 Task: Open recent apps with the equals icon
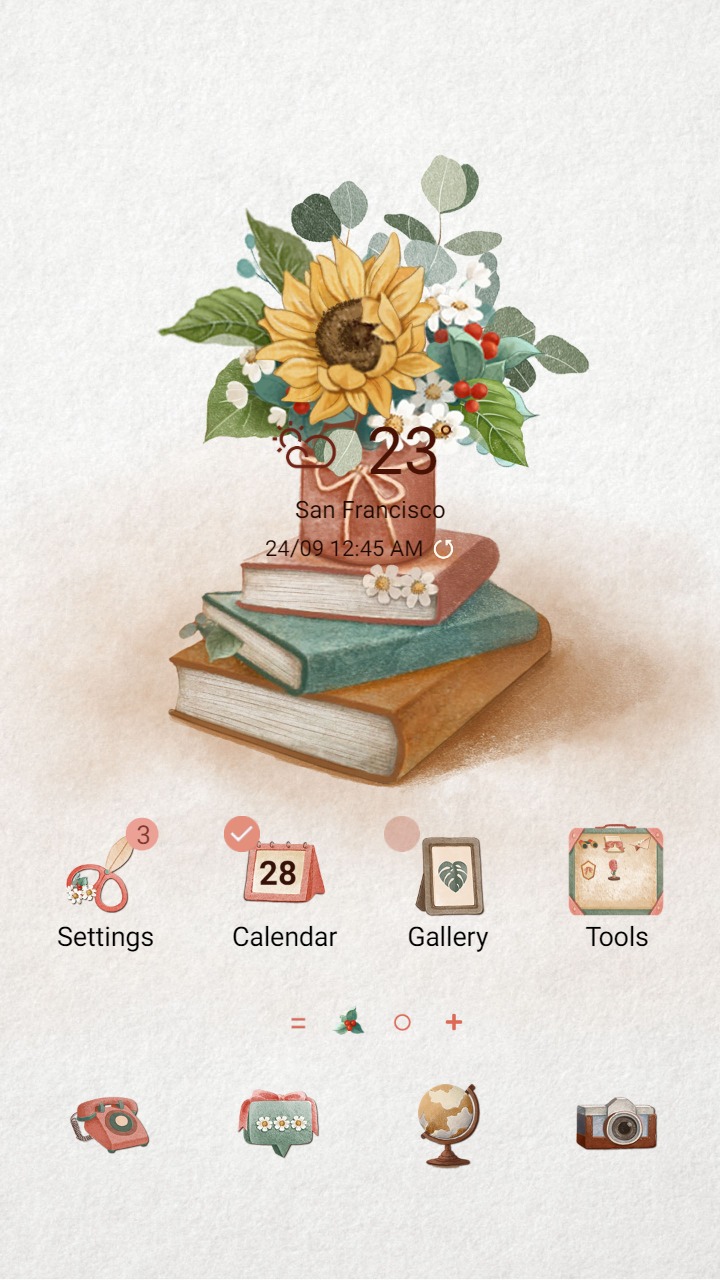tap(297, 1023)
